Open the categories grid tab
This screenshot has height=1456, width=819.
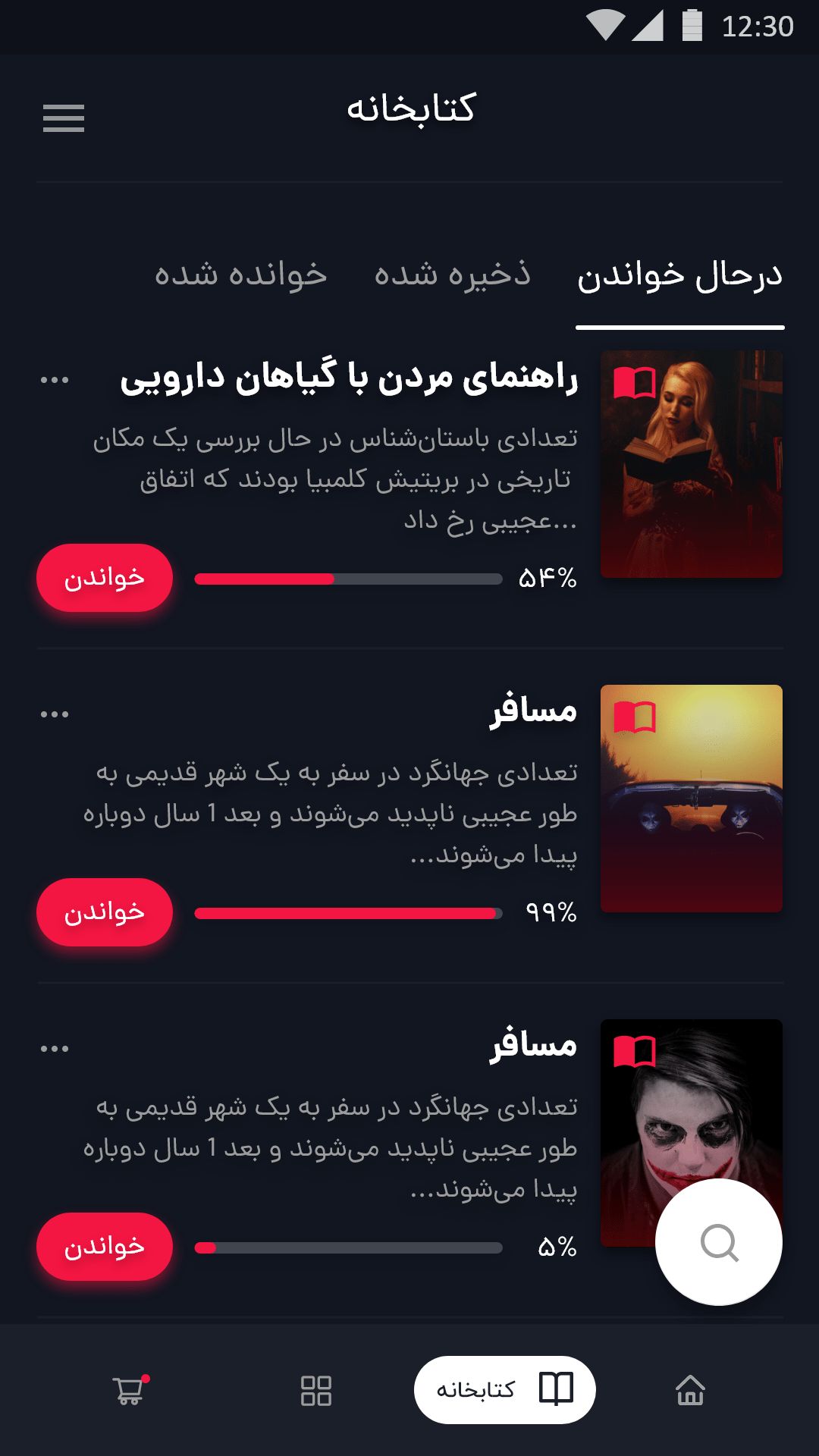coord(316,1390)
